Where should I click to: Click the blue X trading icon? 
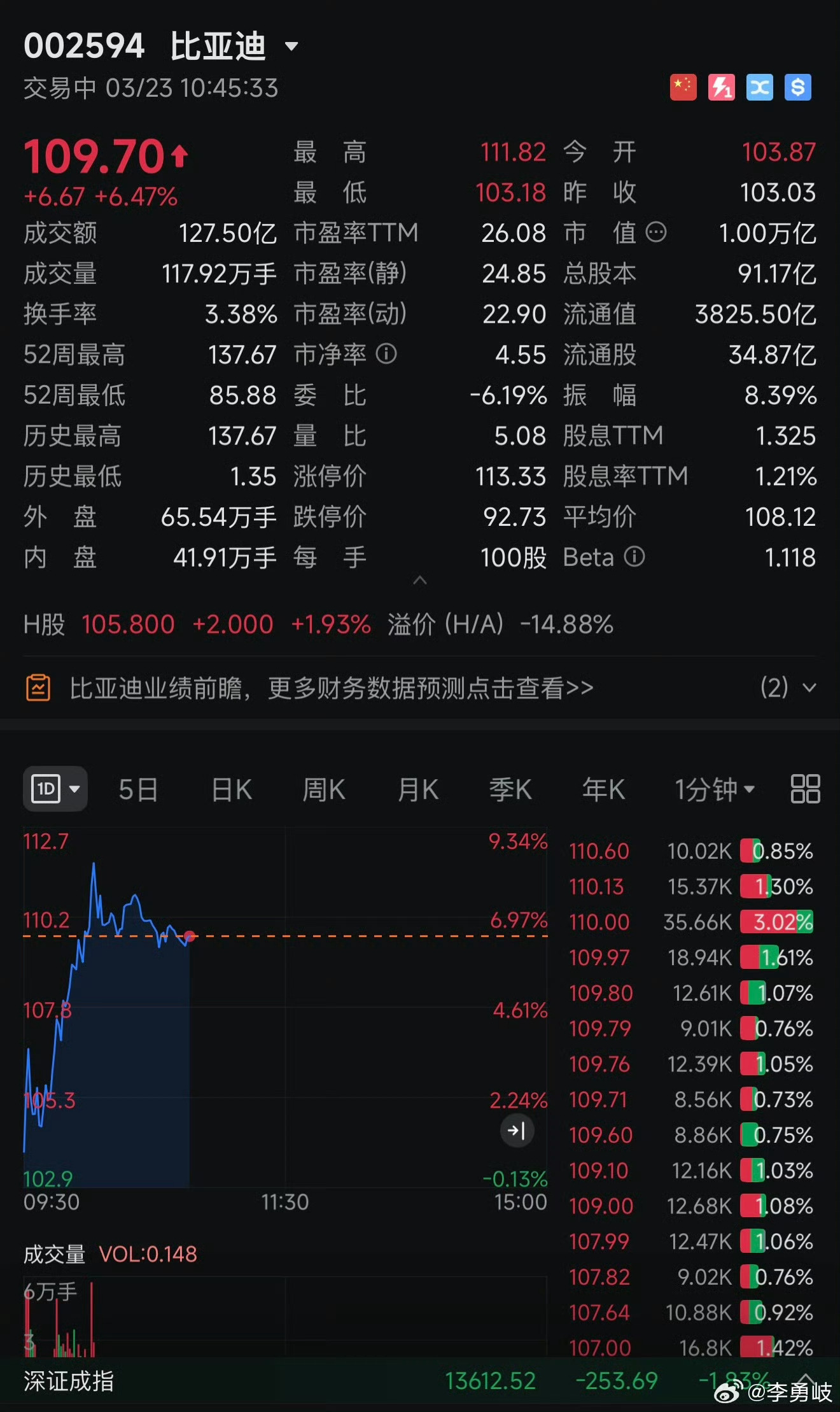tap(759, 88)
